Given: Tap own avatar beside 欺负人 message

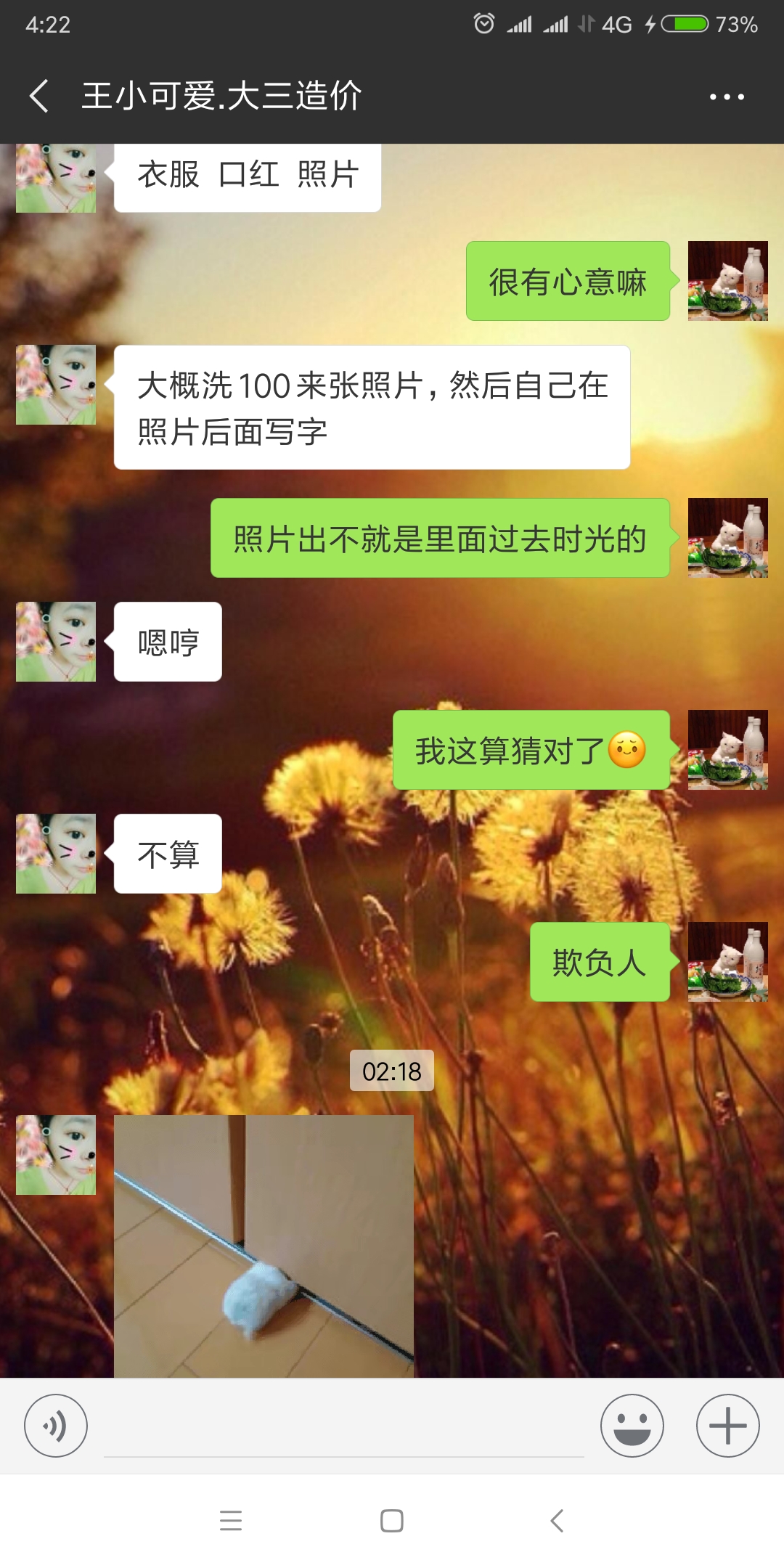Looking at the screenshot, I should (727, 962).
